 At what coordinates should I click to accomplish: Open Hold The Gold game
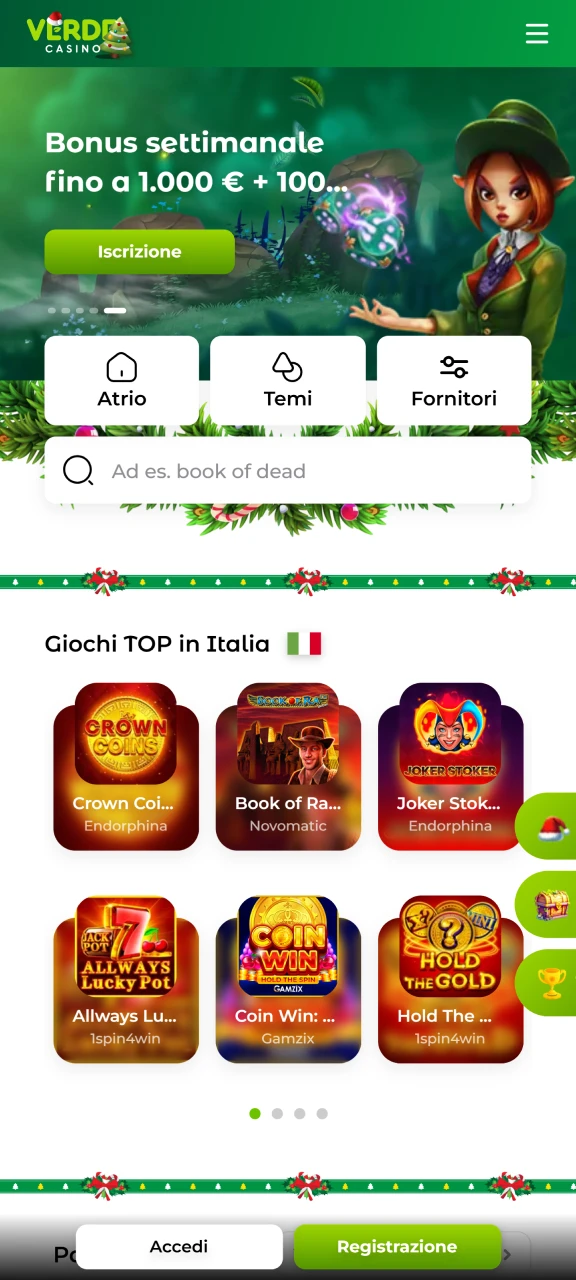pos(450,979)
